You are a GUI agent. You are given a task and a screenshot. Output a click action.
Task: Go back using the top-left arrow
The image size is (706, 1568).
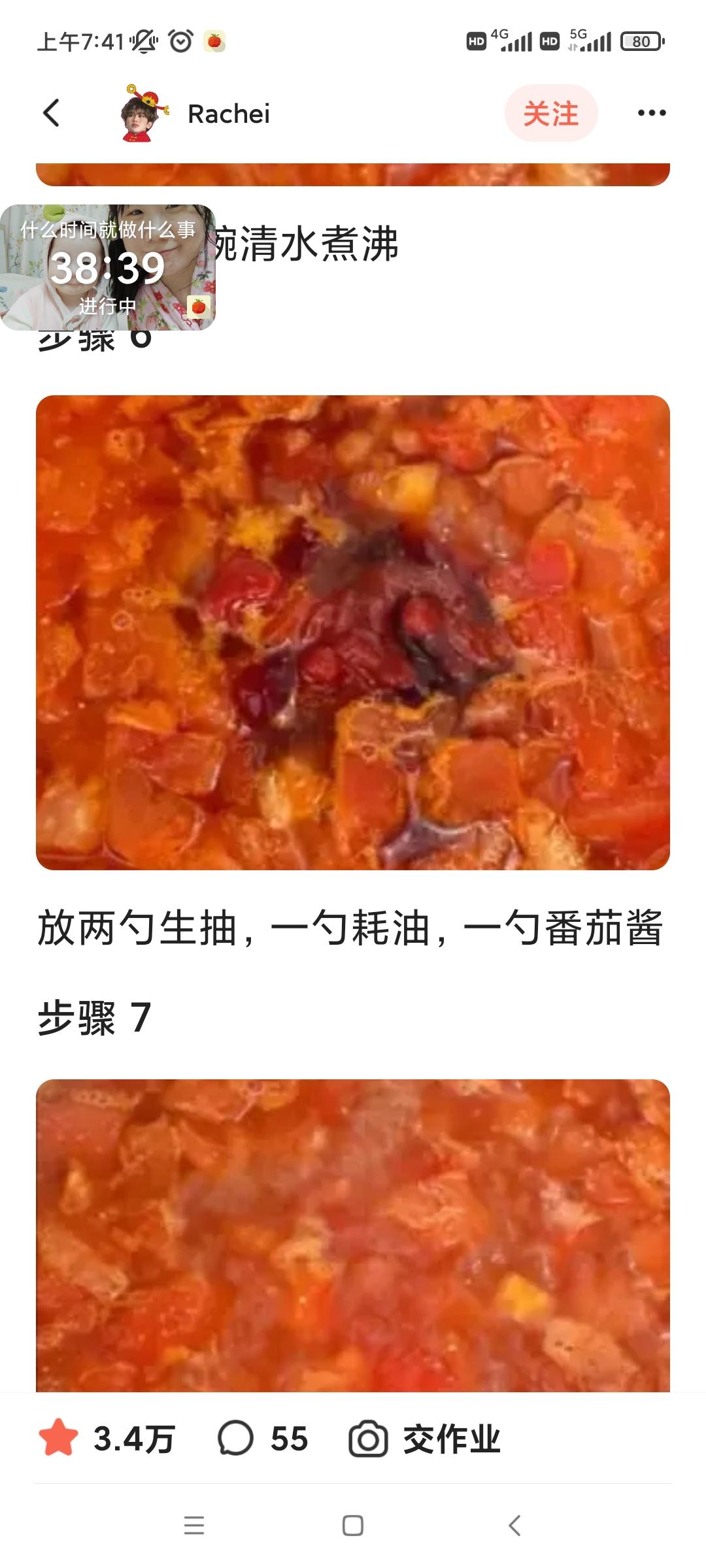pyautogui.click(x=51, y=113)
